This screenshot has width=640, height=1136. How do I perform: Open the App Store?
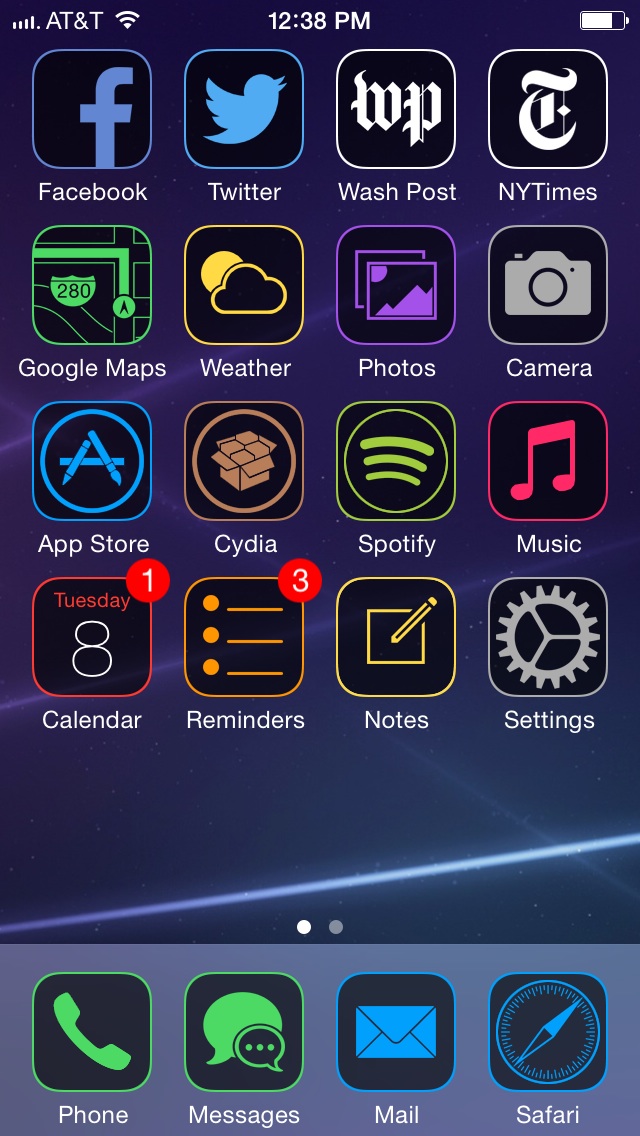click(x=92, y=461)
